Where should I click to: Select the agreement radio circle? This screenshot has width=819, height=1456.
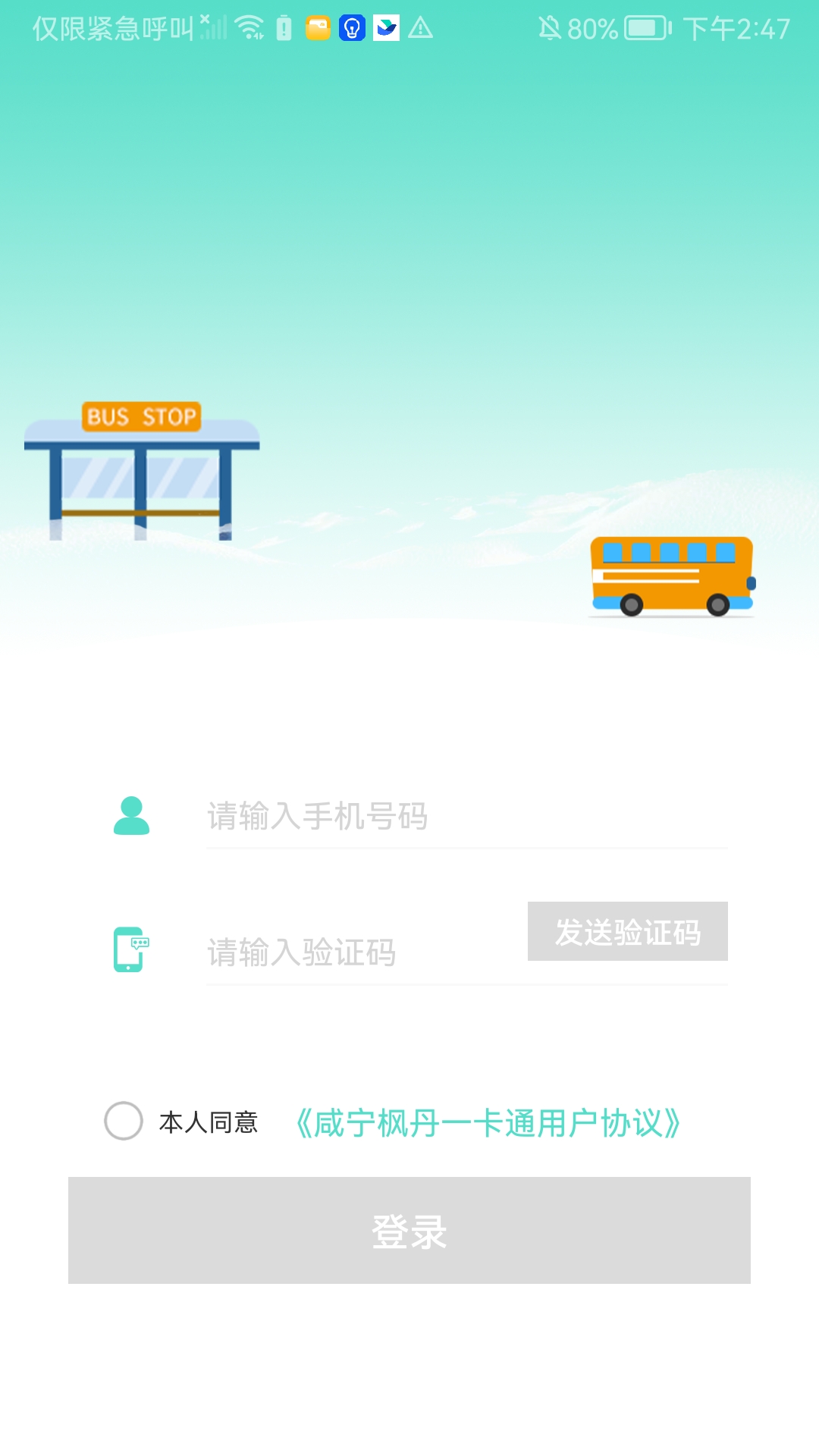tap(124, 1120)
